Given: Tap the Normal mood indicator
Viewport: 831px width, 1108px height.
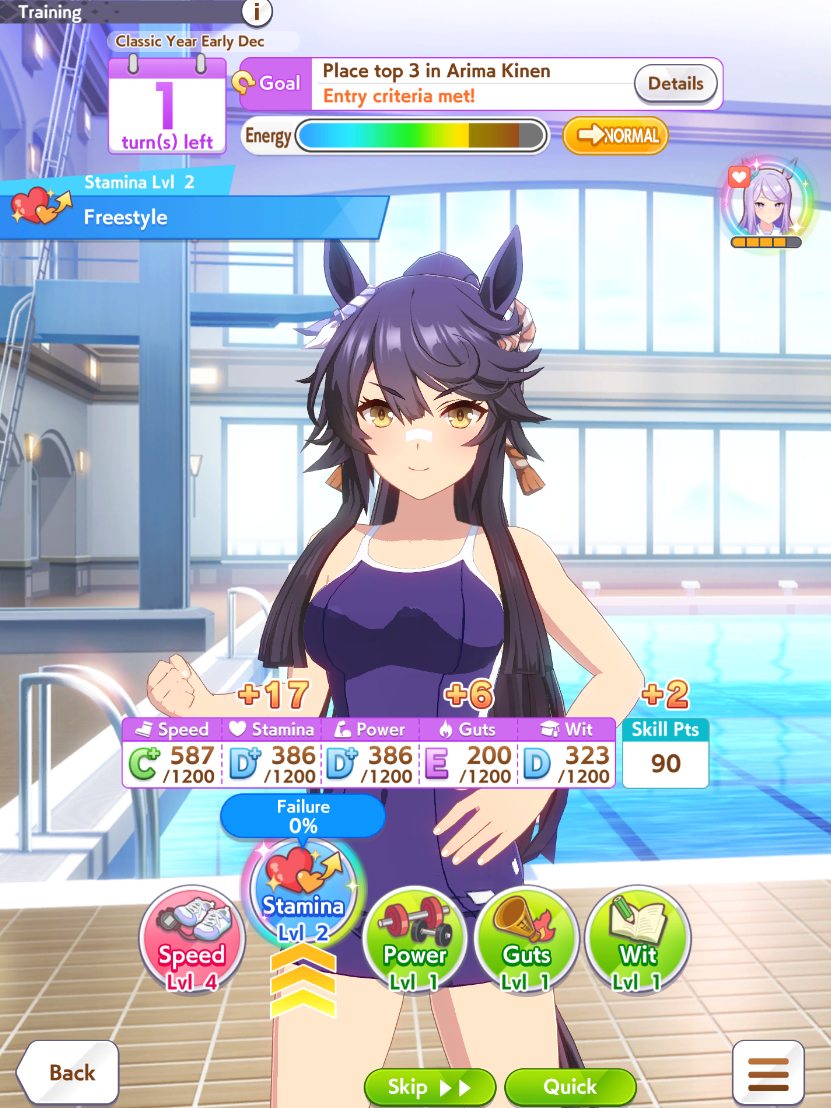Looking at the screenshot, I should pos(615,135).
